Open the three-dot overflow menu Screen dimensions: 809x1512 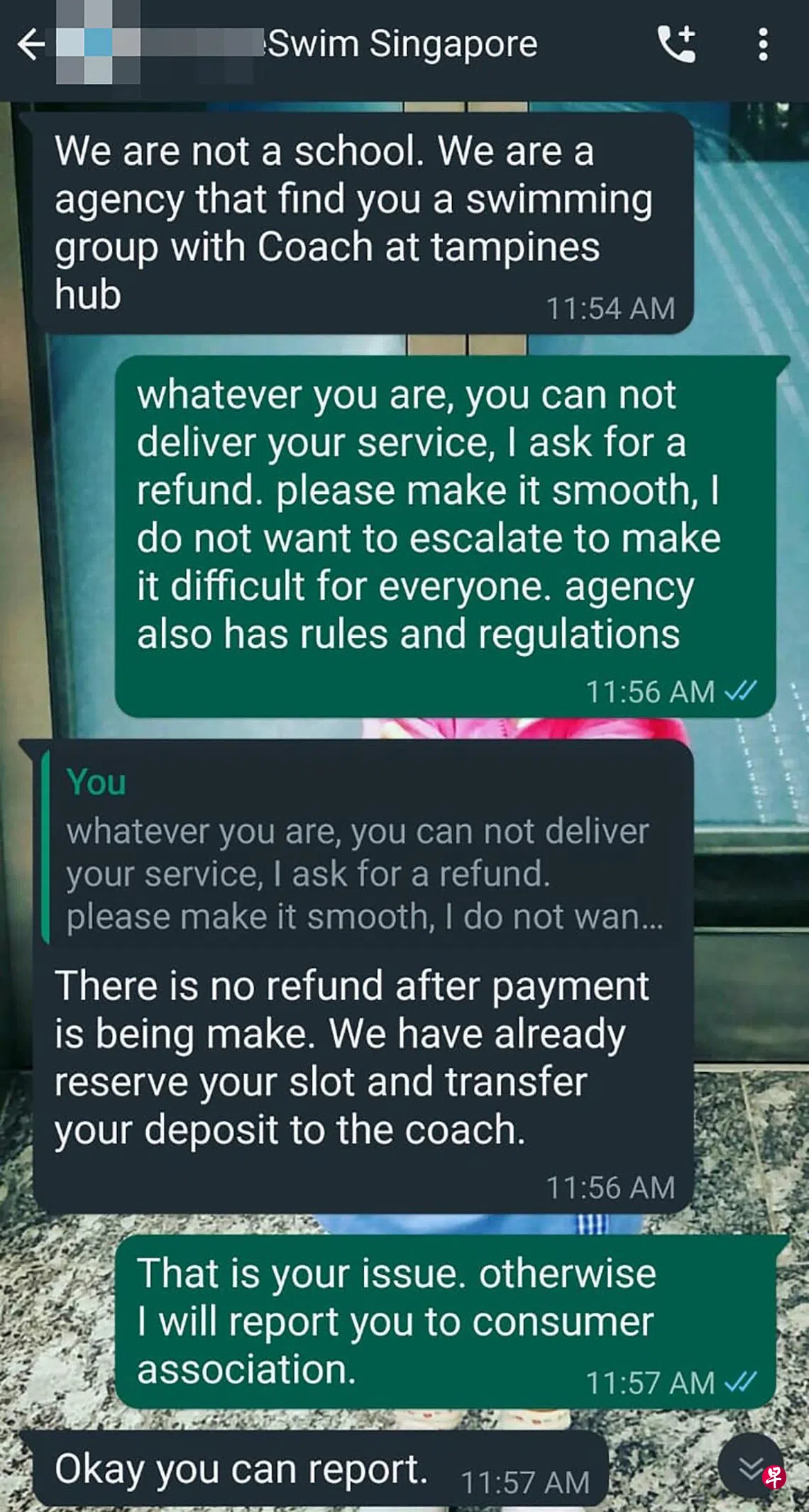click(763, 44)
